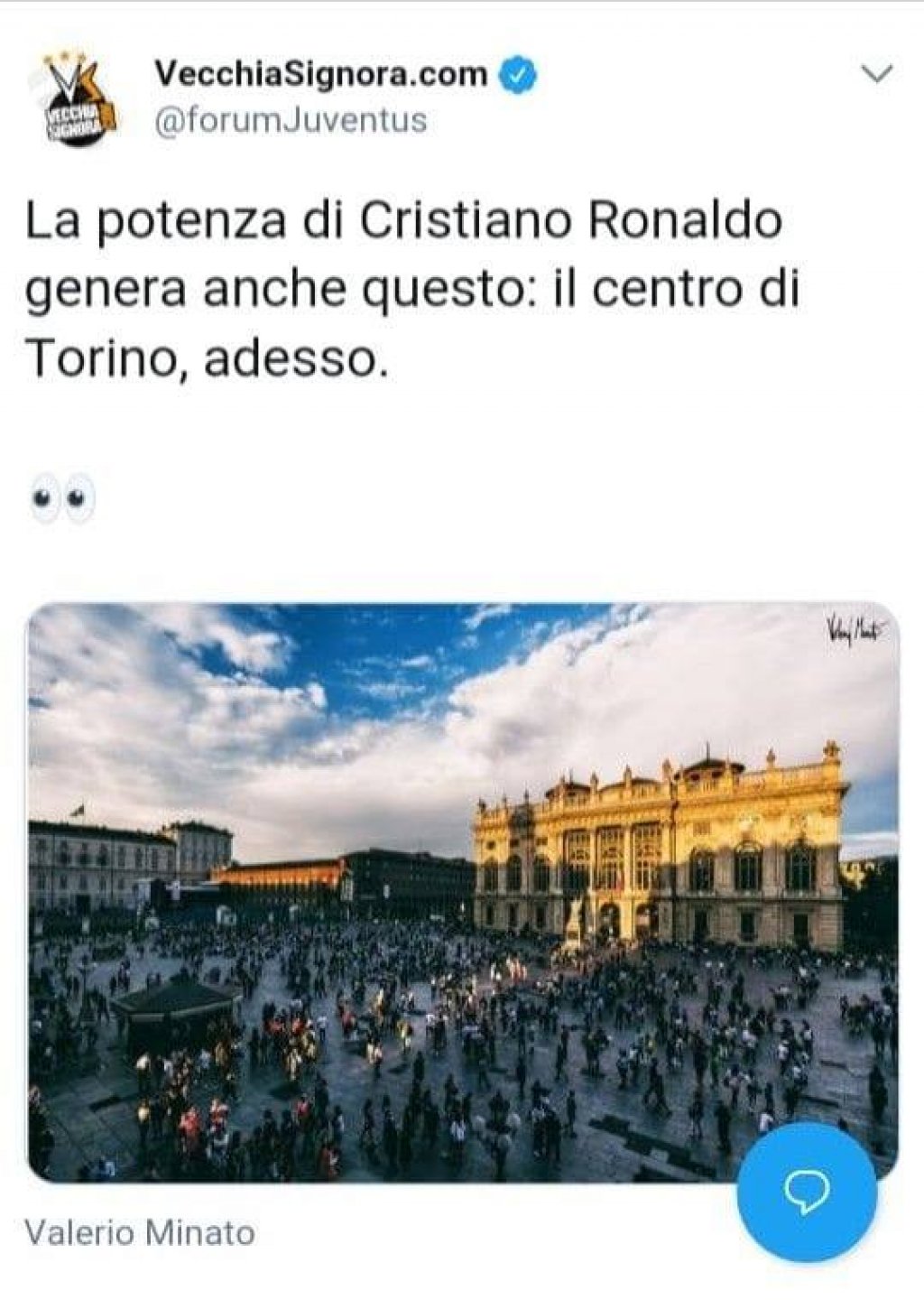
Task: Expand the tweet options chevron
Action: [x=877, y=75]
